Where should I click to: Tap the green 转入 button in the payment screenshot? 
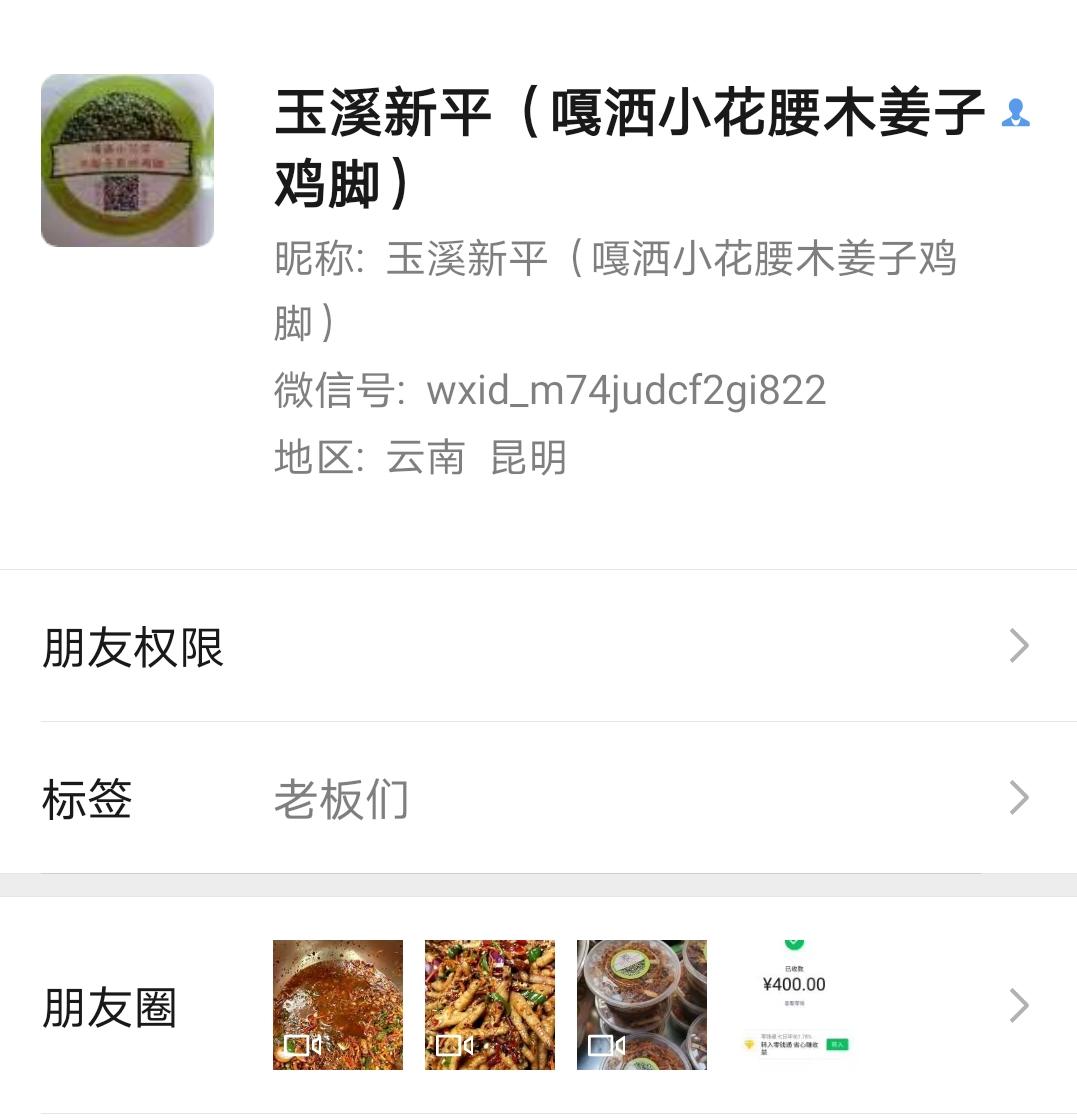tap(838, 1044)
